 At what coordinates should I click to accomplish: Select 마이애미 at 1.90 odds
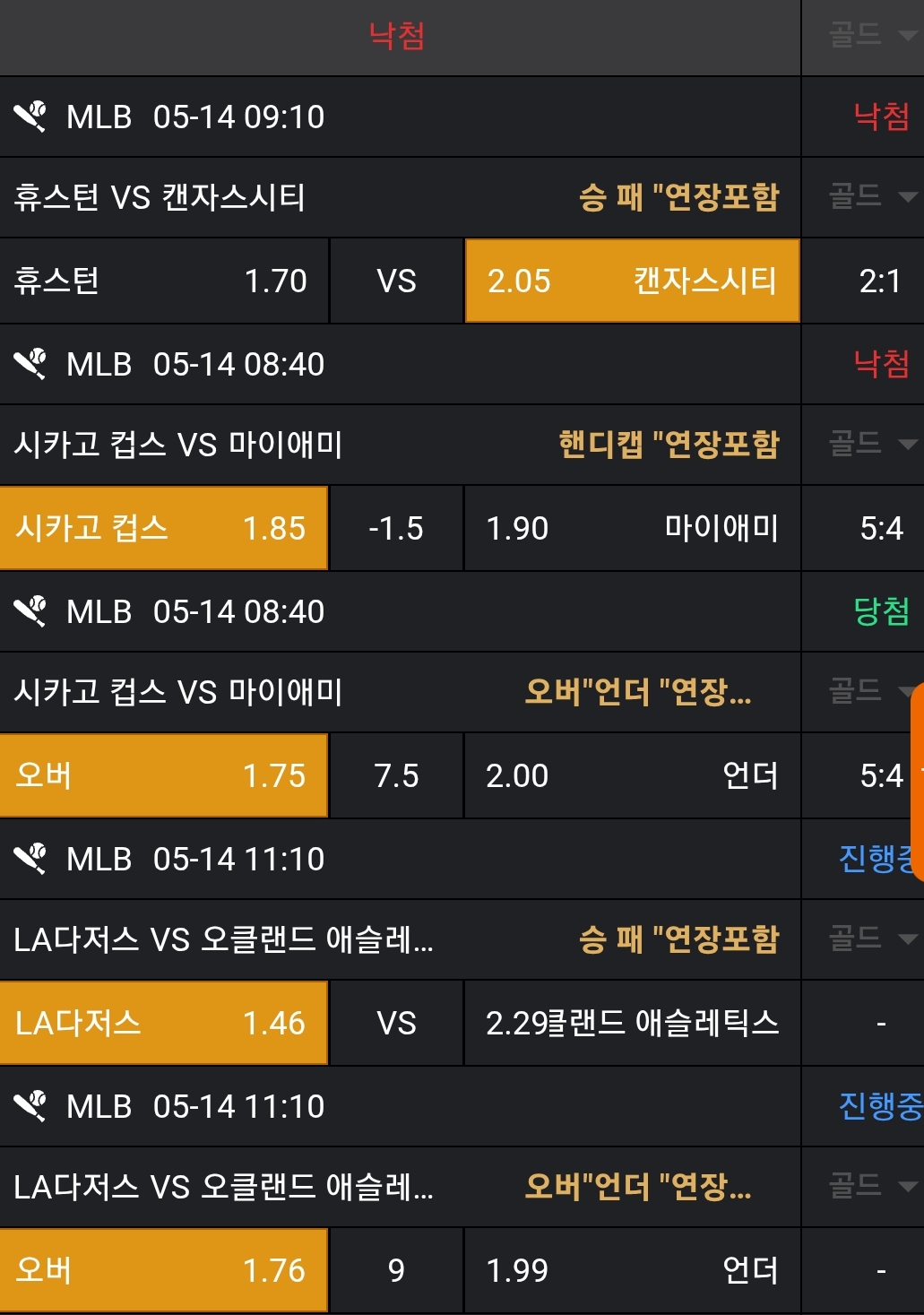pos(632,528)
